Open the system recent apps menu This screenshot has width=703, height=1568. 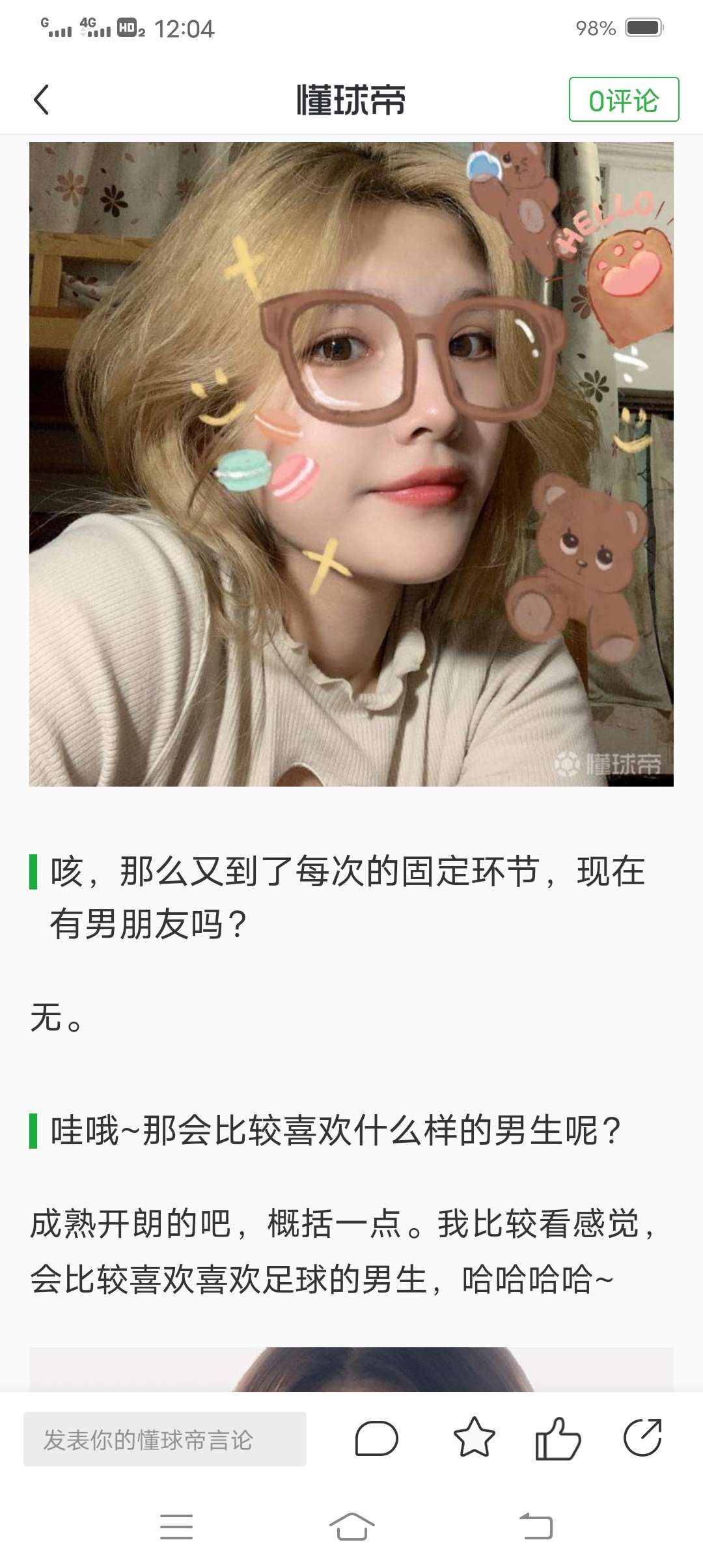click(x=176, y=1526)
